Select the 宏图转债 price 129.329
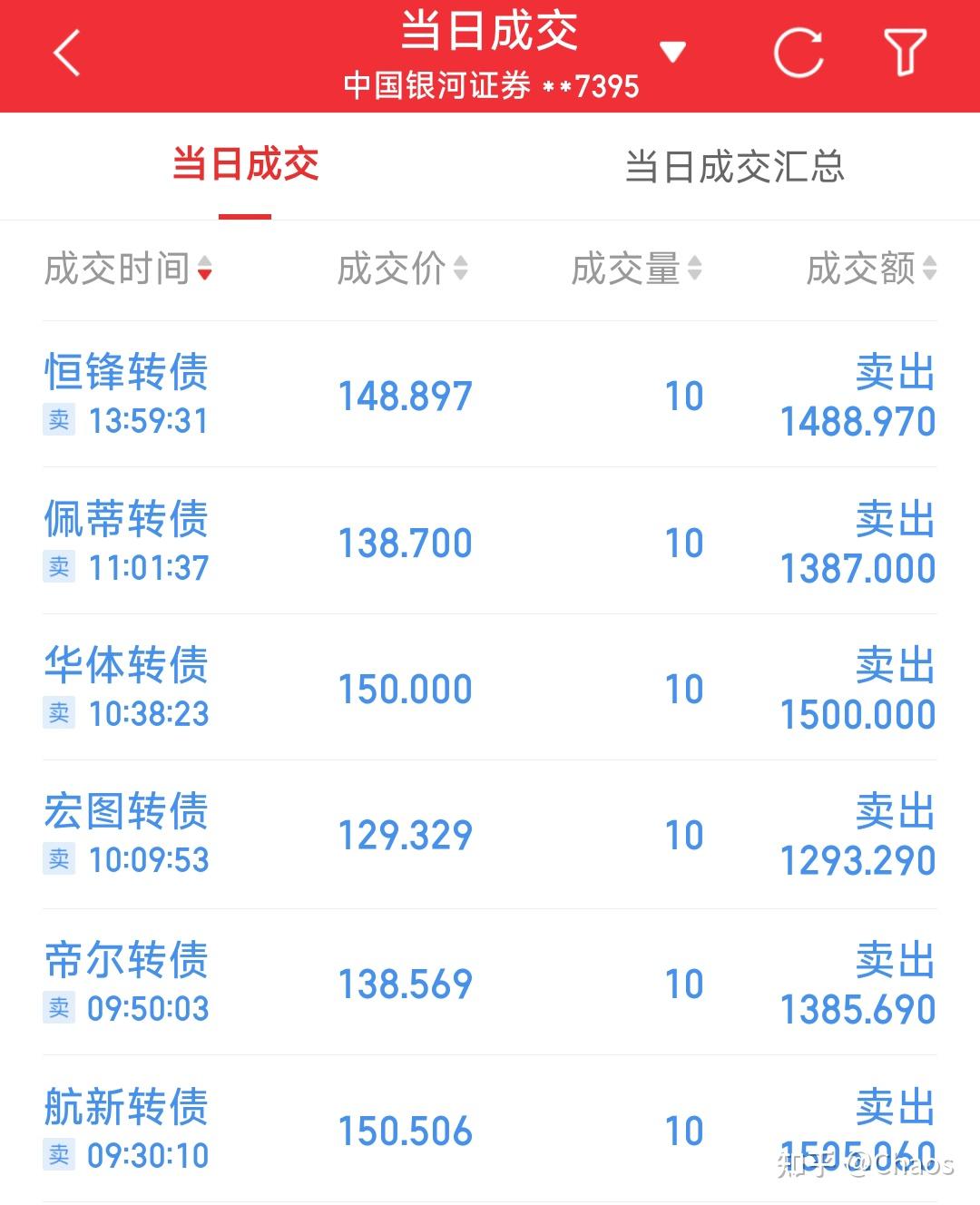Screen dimensions: 980x1205 click(x=405, y=835)
